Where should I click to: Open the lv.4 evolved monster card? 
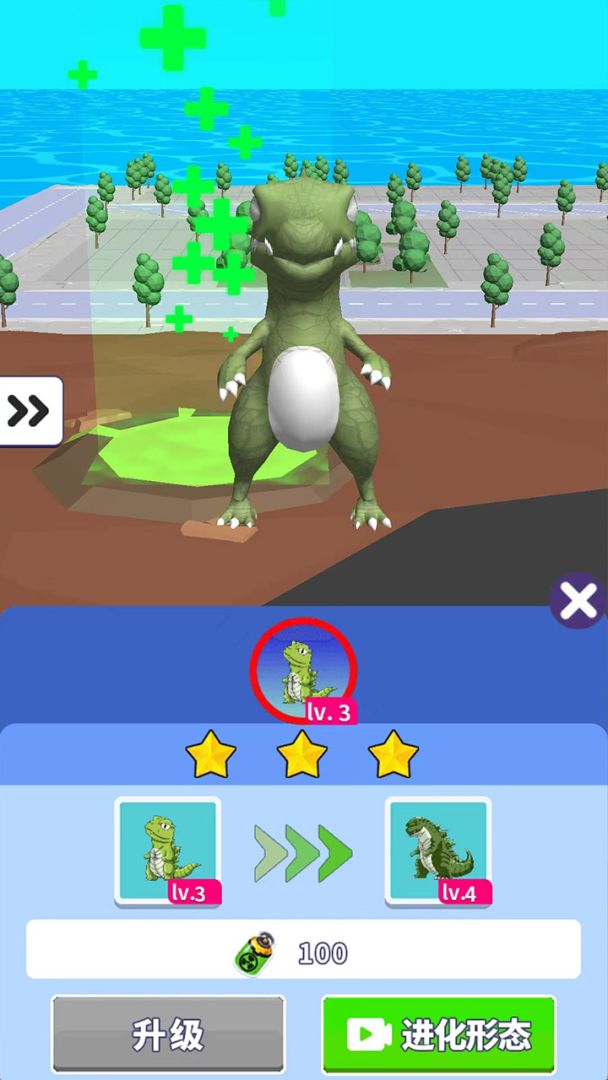[x=438, y=852]
